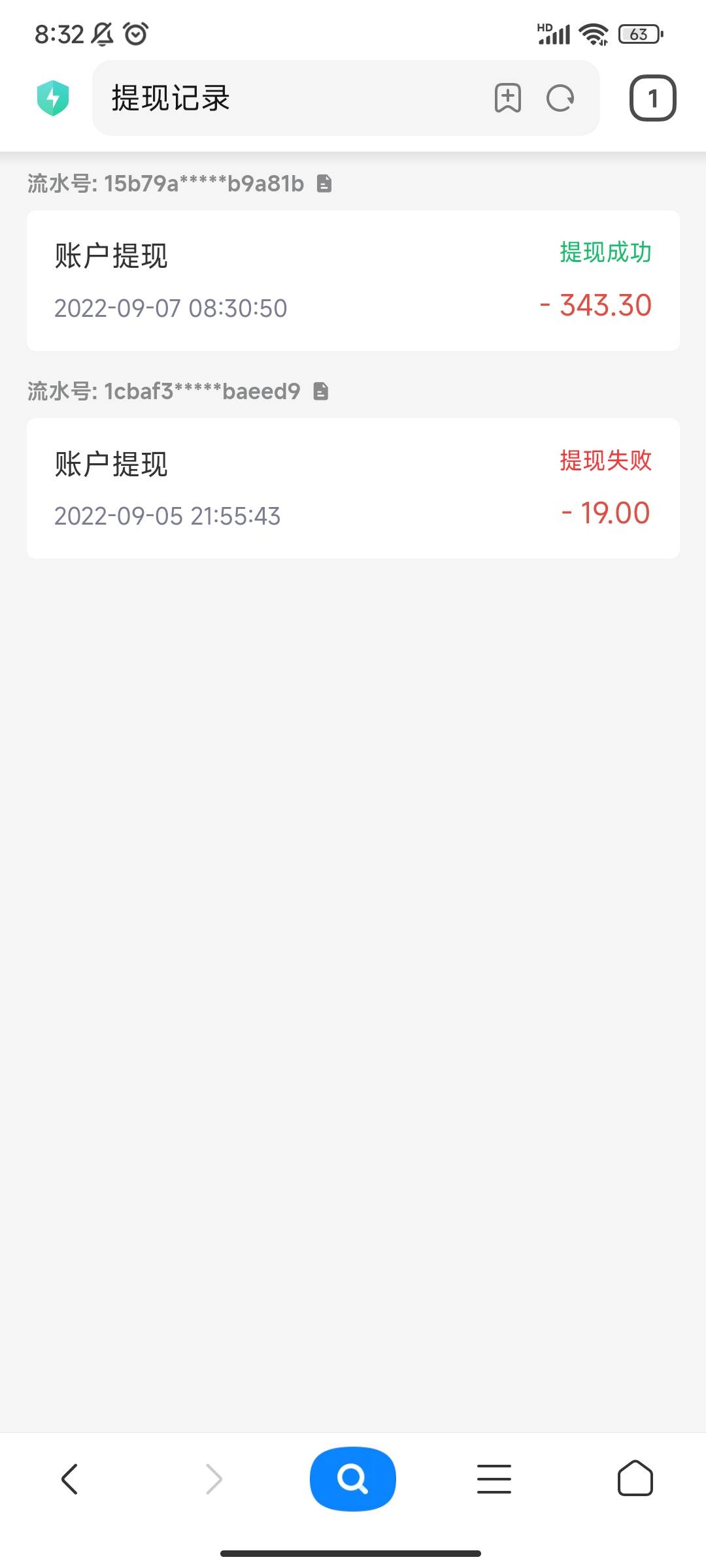The image size is (706, 1568).
Task: Open the failed 19.00 withdrawal record
Action: [x=353, y=488]
